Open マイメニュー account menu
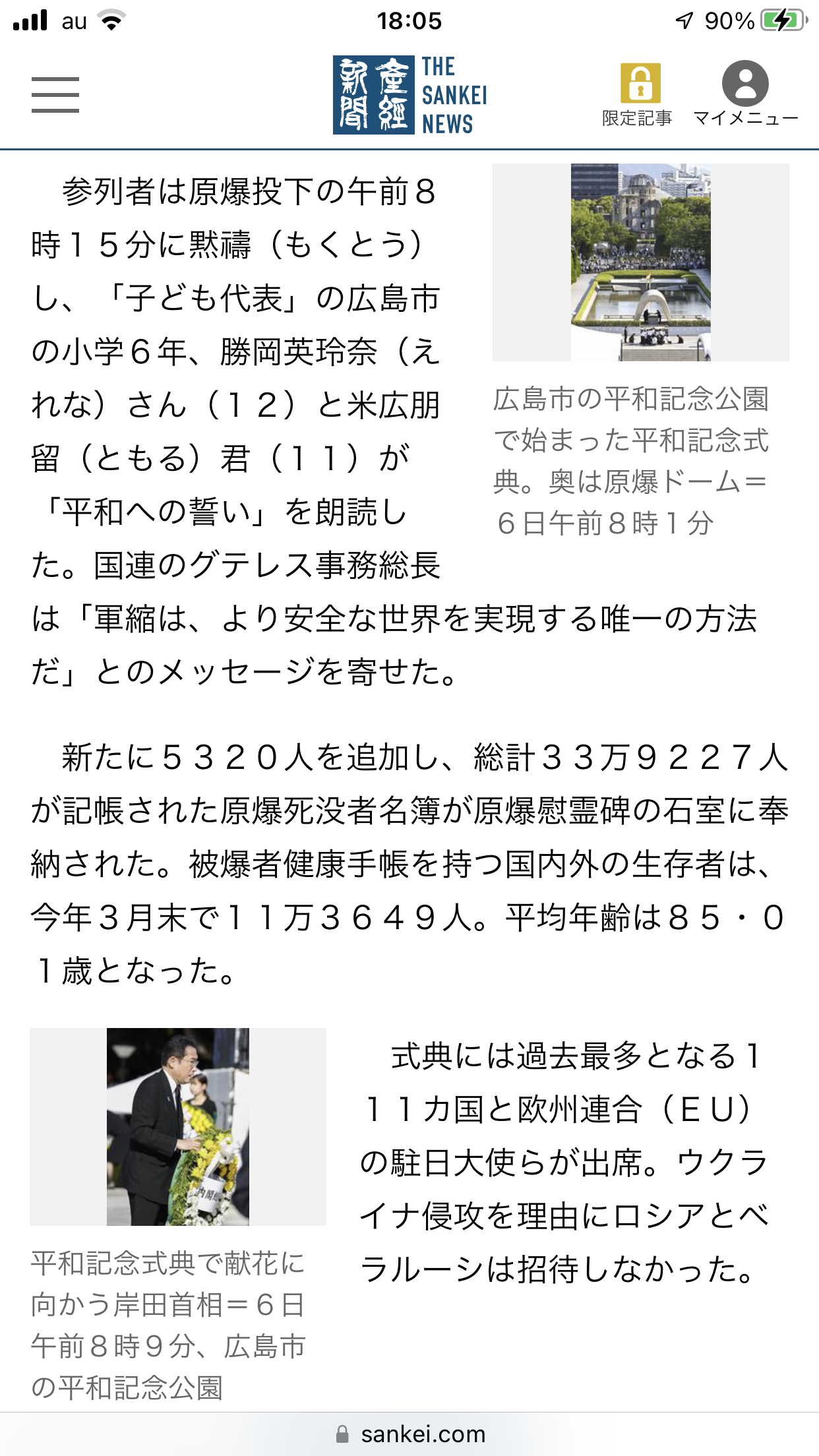Screen dimensions: 819x1456 tap(745, 95)
